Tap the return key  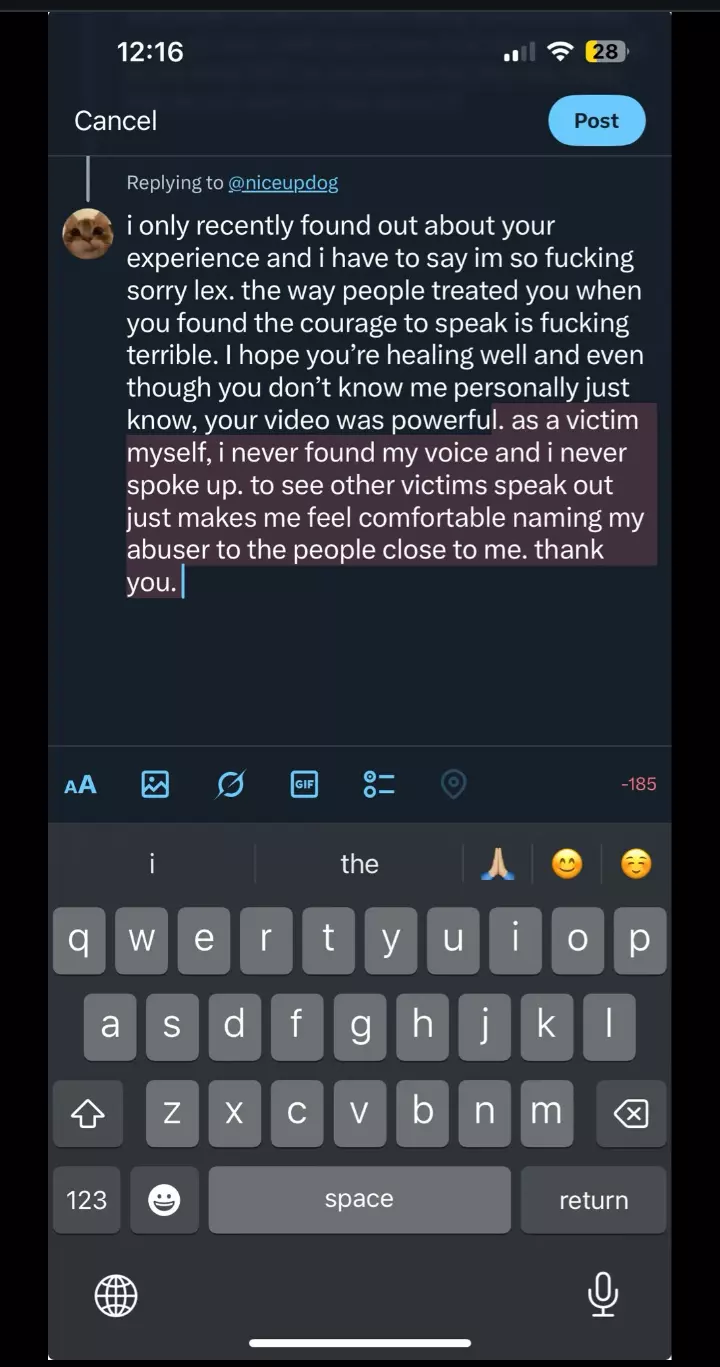click(593, 1200)
